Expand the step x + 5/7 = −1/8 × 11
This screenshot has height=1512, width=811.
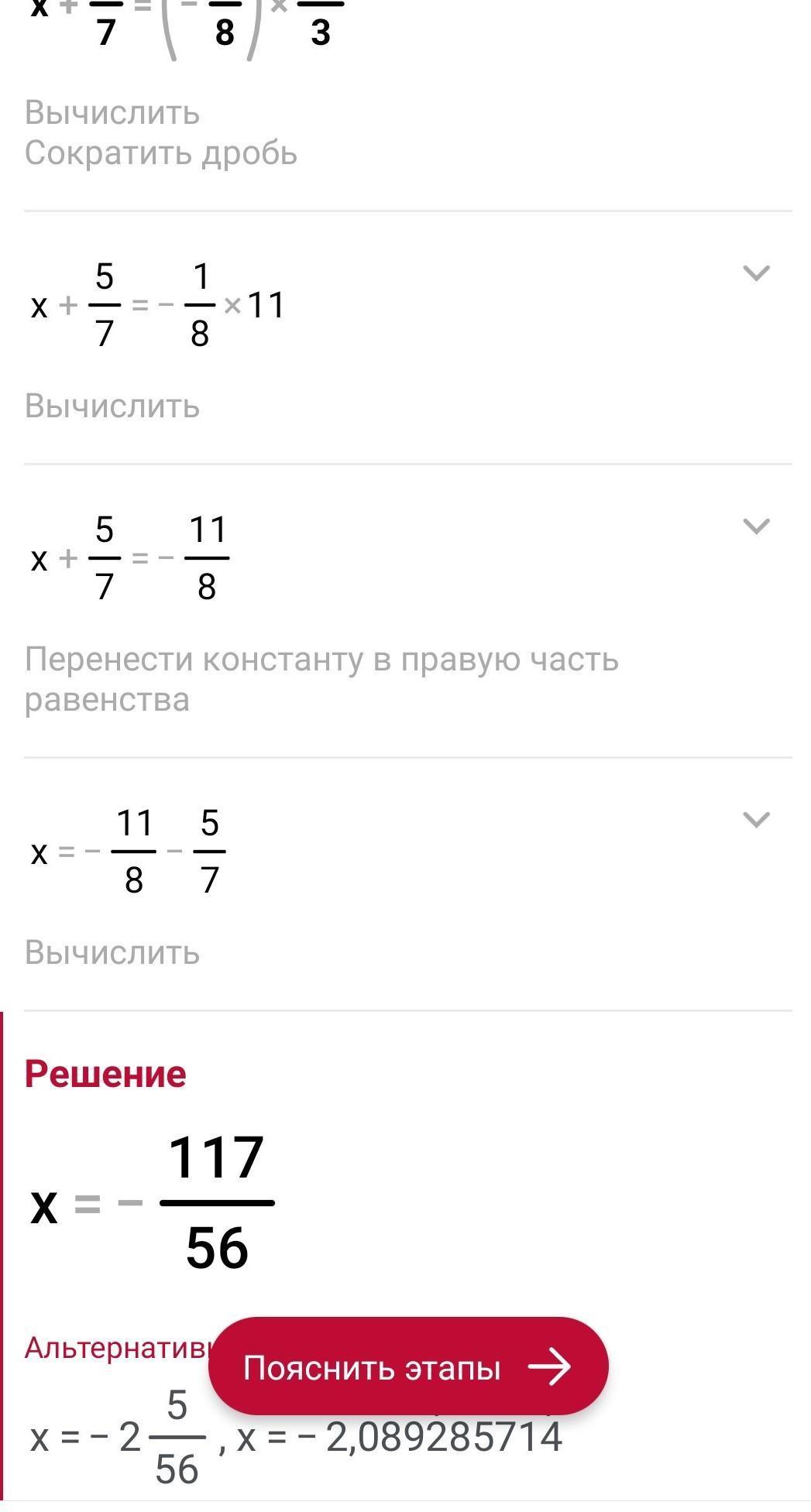click(756, 273)
